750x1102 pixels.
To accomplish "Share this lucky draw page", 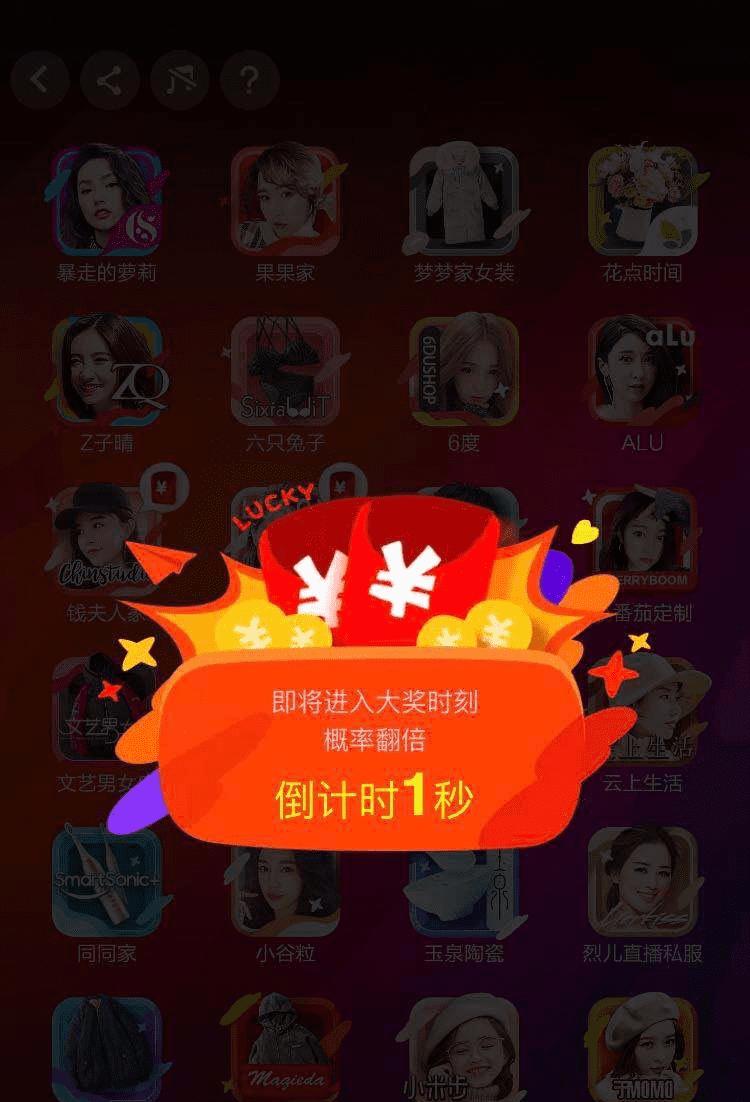I will (x=109, y=80).
